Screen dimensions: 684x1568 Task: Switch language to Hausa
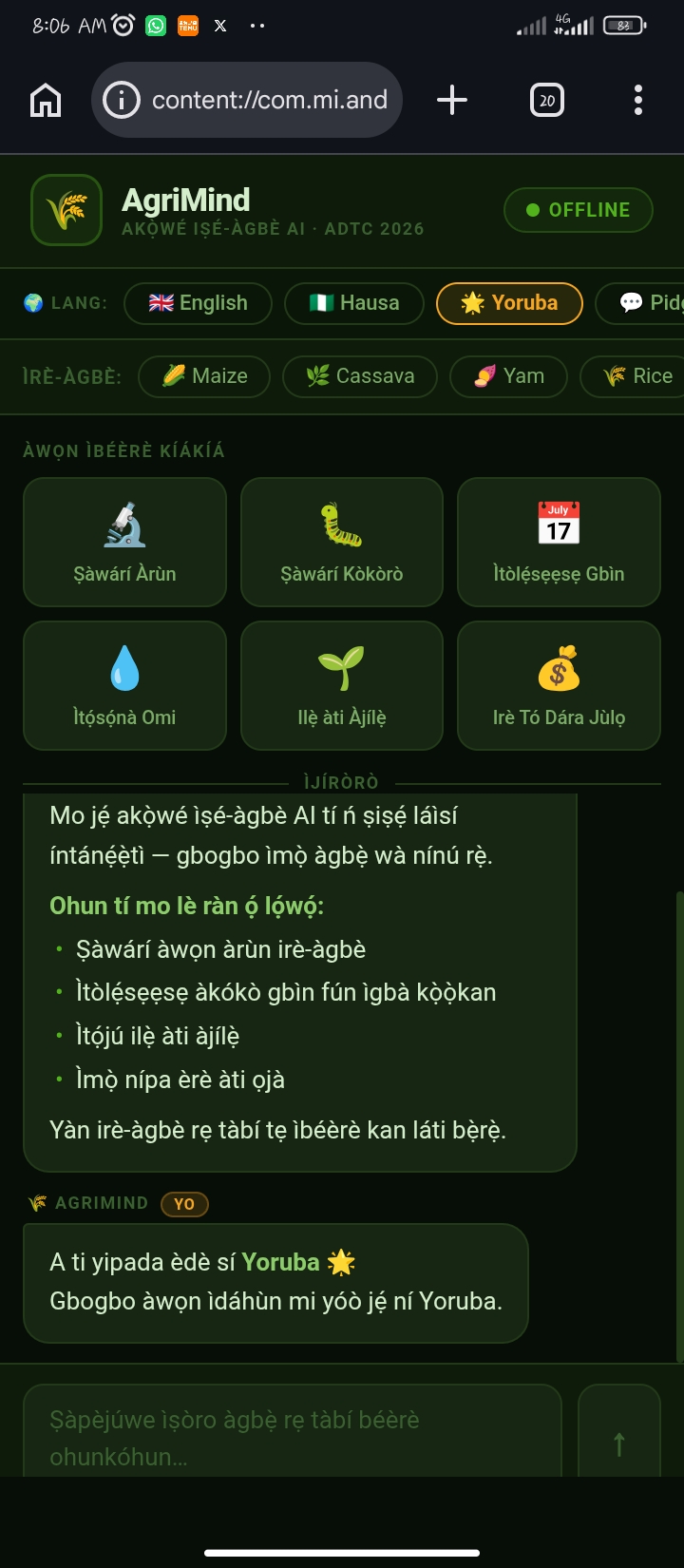click(x=354, y=303)
